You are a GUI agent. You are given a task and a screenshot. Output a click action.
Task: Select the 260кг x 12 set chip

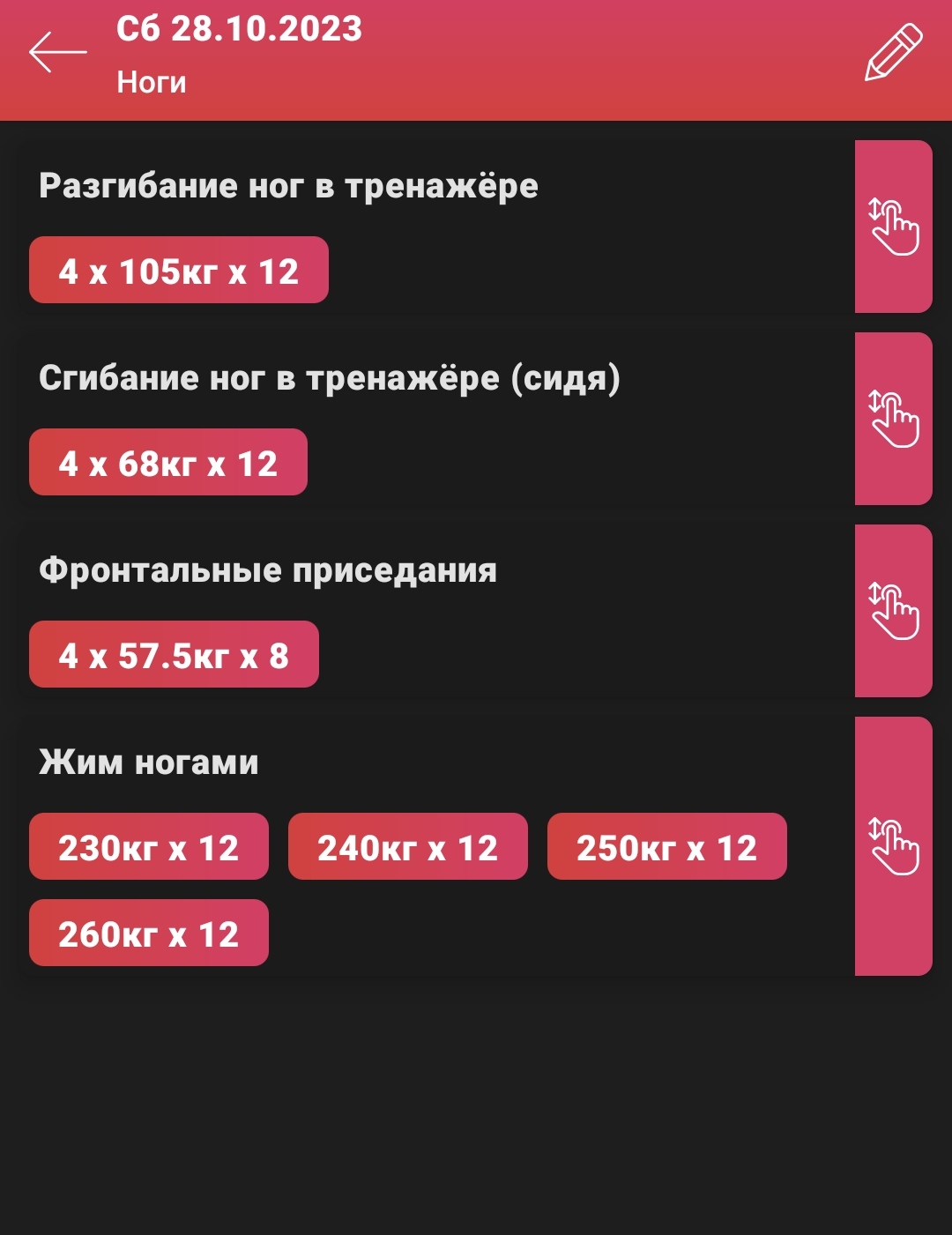[149, 934]
